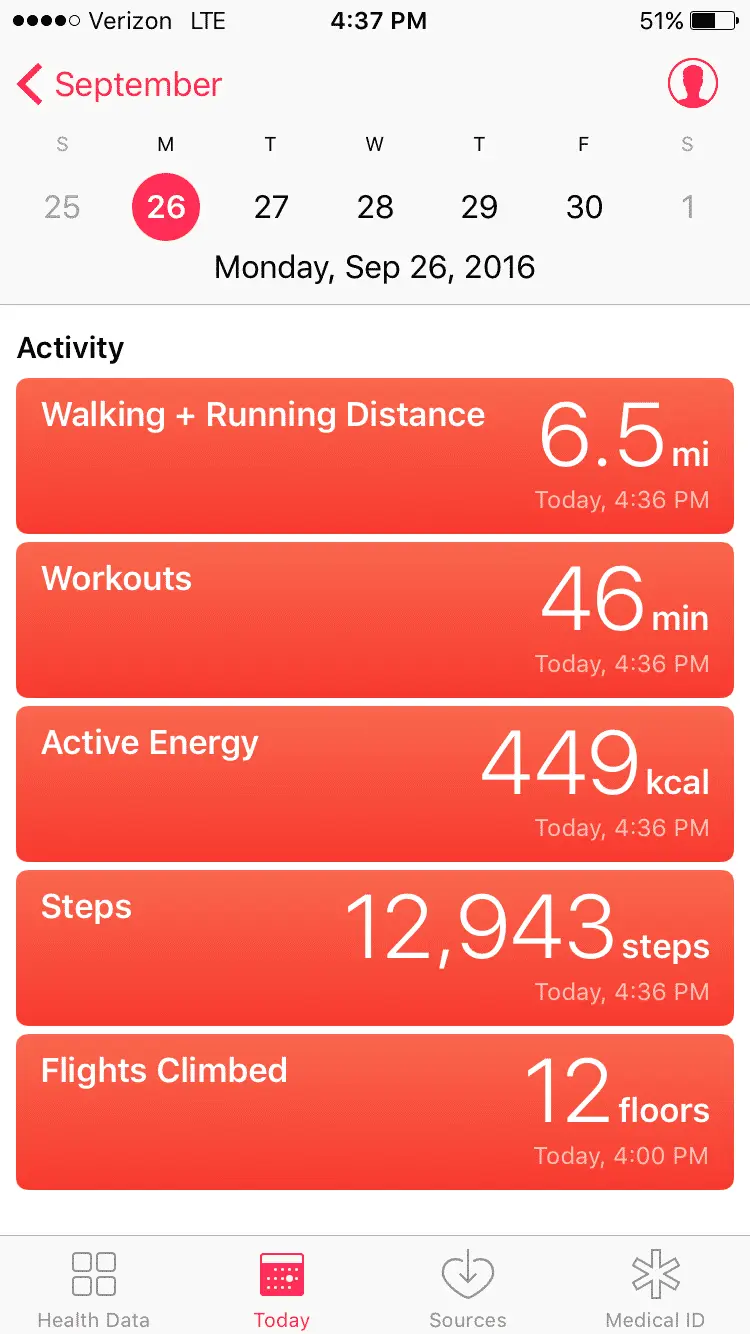750x1334 pixels.
Task: Switch to the Sources tab
Action: (468, 1285)
